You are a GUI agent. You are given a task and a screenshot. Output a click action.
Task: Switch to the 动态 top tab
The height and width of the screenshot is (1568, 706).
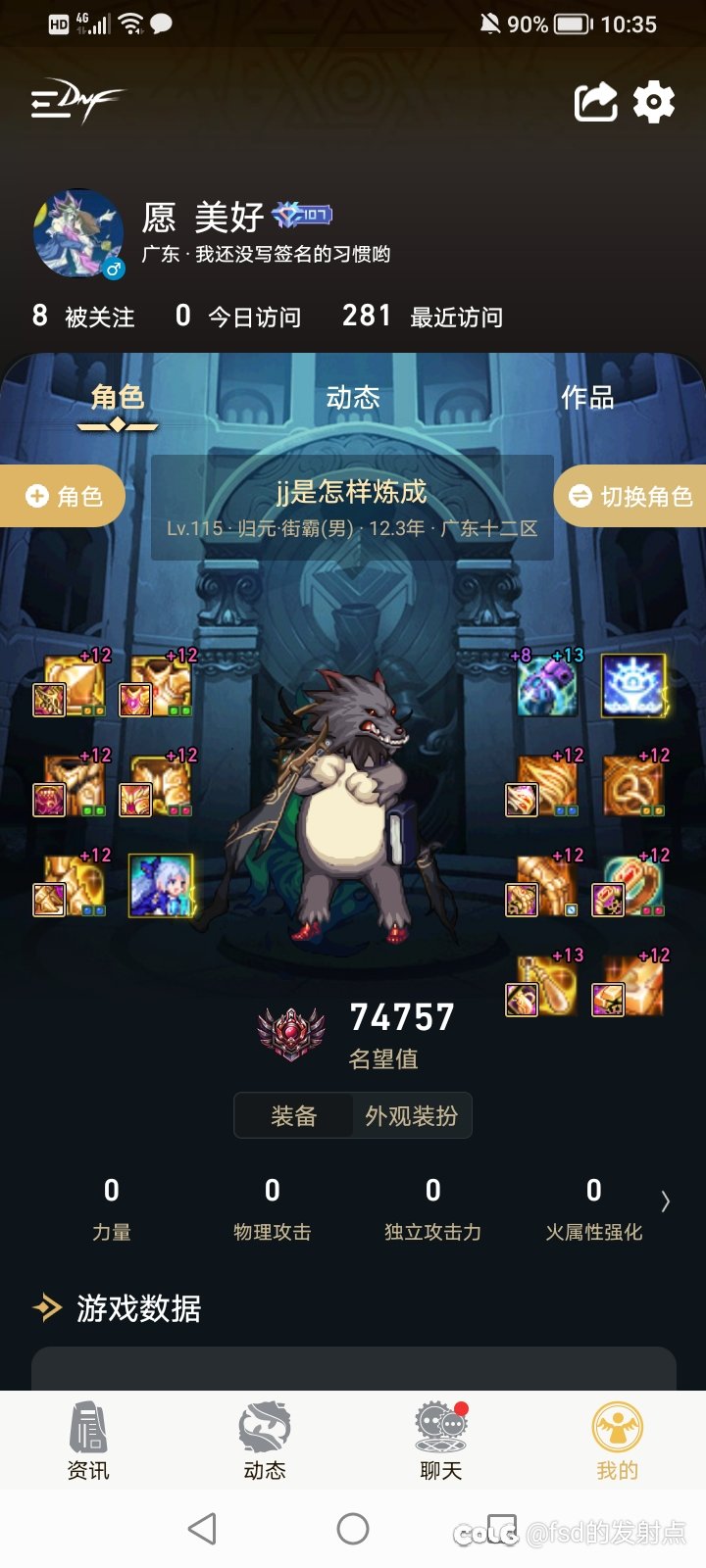pos(353,398)
